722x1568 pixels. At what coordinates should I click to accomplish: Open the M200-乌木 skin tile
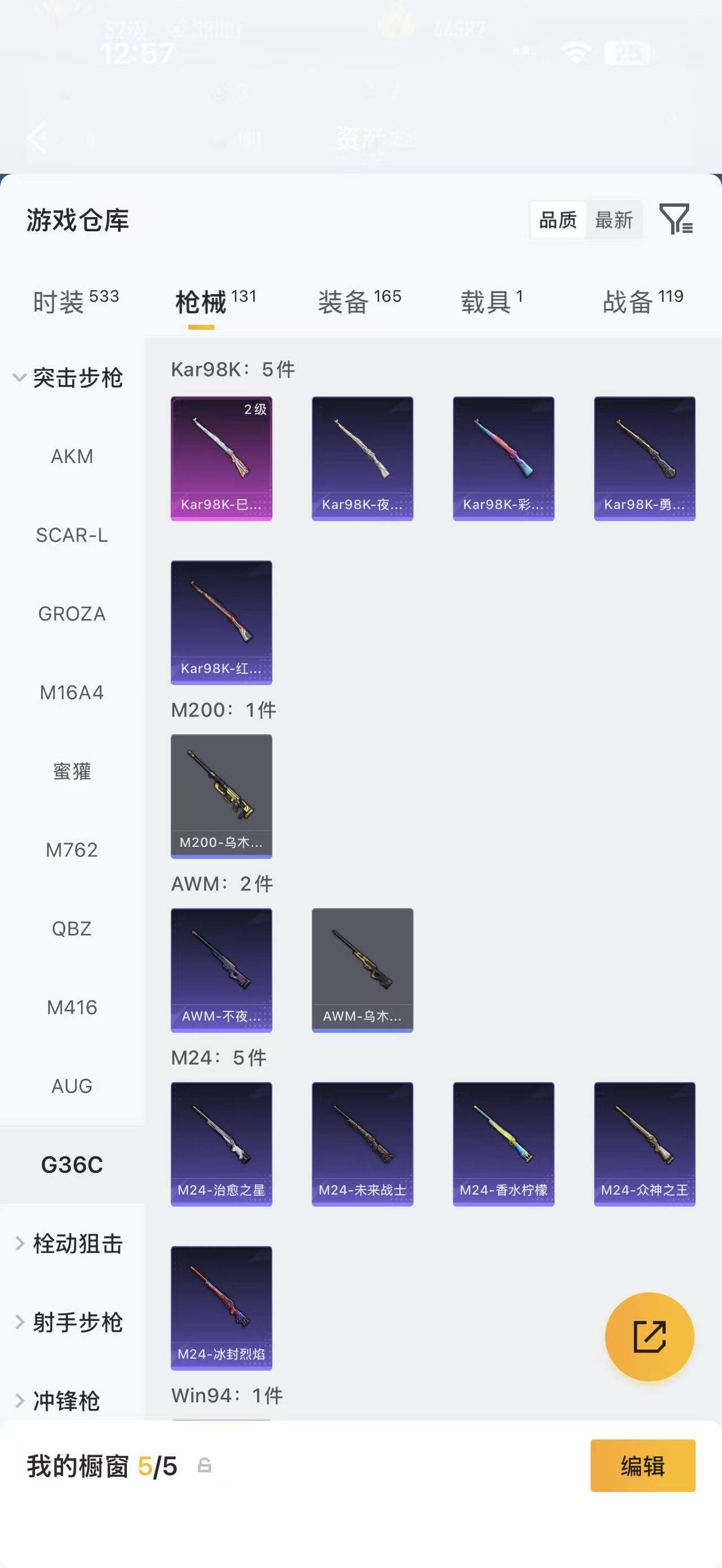pos(222,796)
